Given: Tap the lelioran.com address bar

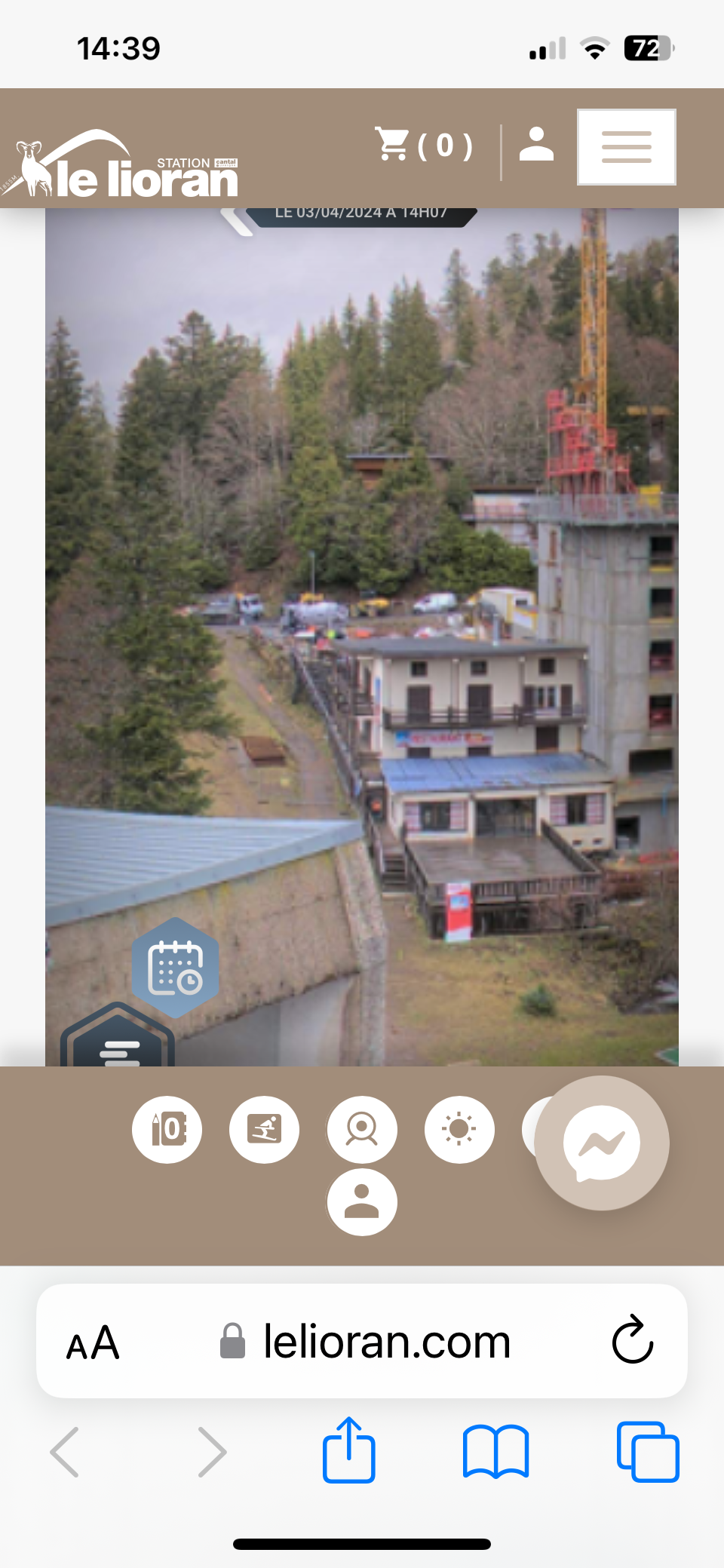Looking at the screenshot, I should click(386, 1342).
